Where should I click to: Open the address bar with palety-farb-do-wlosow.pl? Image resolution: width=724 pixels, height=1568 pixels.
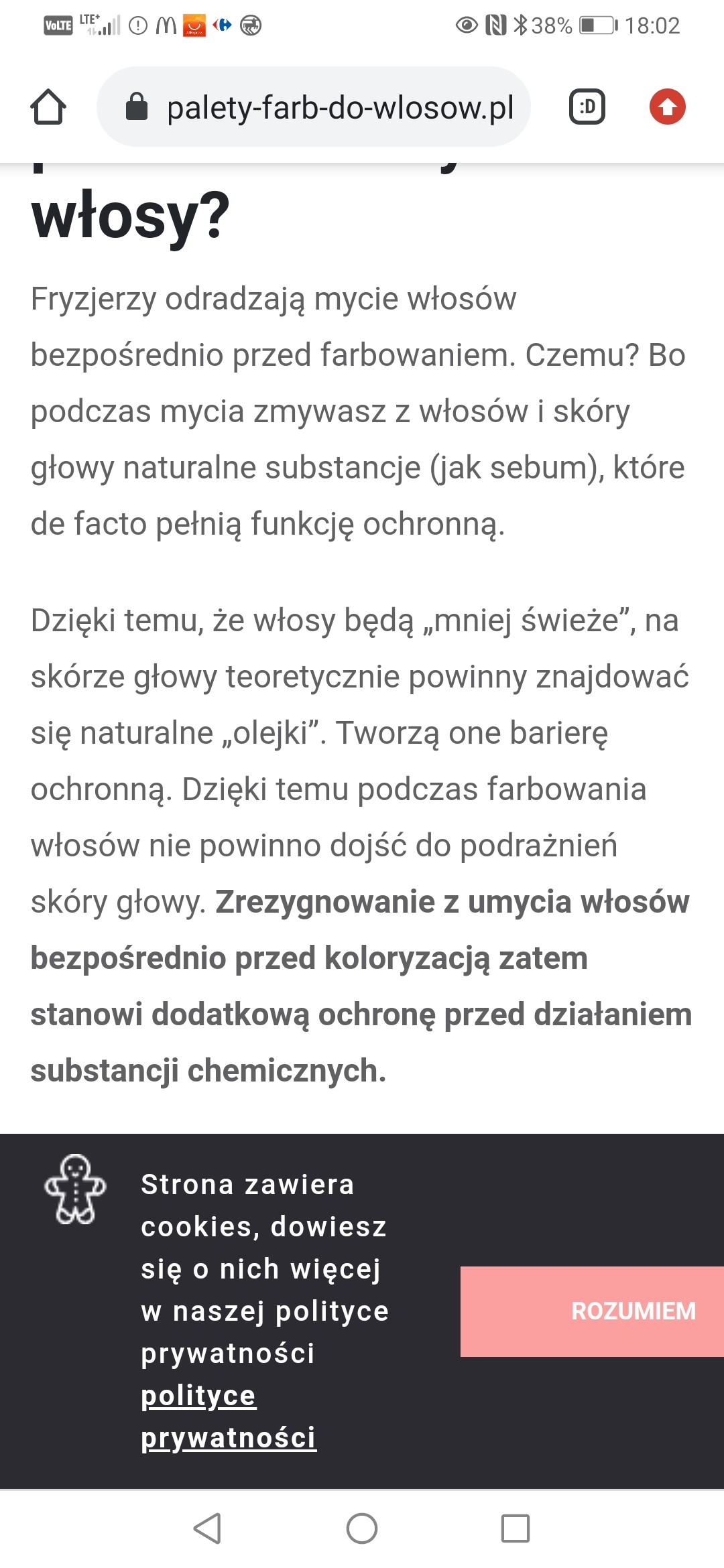coord(314,107)
